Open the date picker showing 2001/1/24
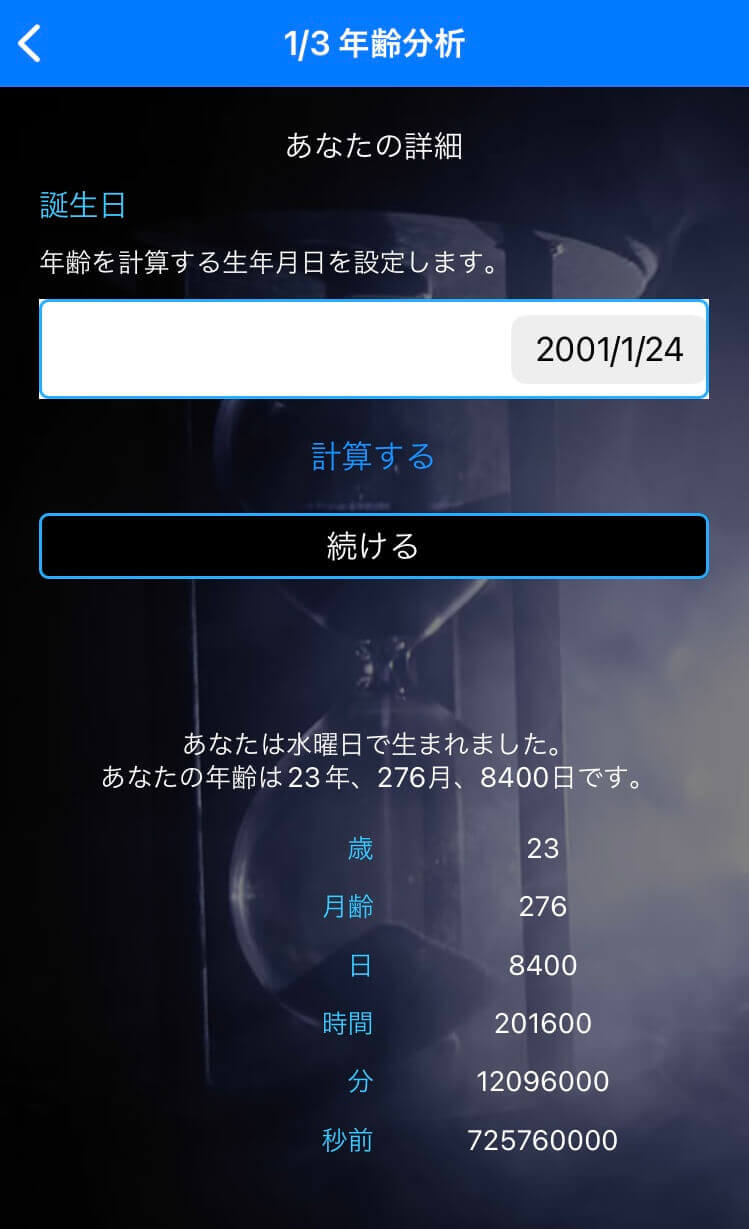This screenshot has height=1229, width=749. [x=608, y=348]
